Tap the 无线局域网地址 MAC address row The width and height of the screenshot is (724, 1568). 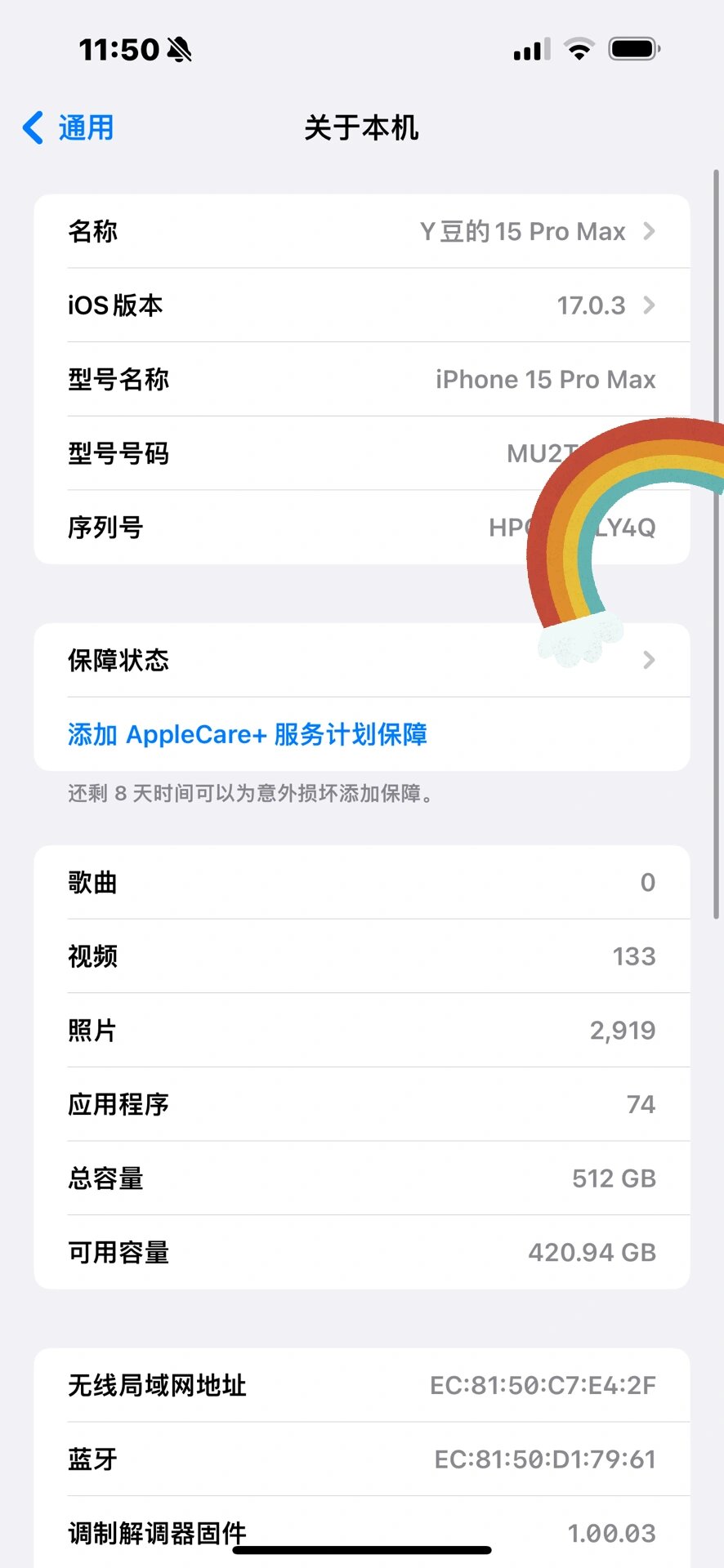(362, 1385)
